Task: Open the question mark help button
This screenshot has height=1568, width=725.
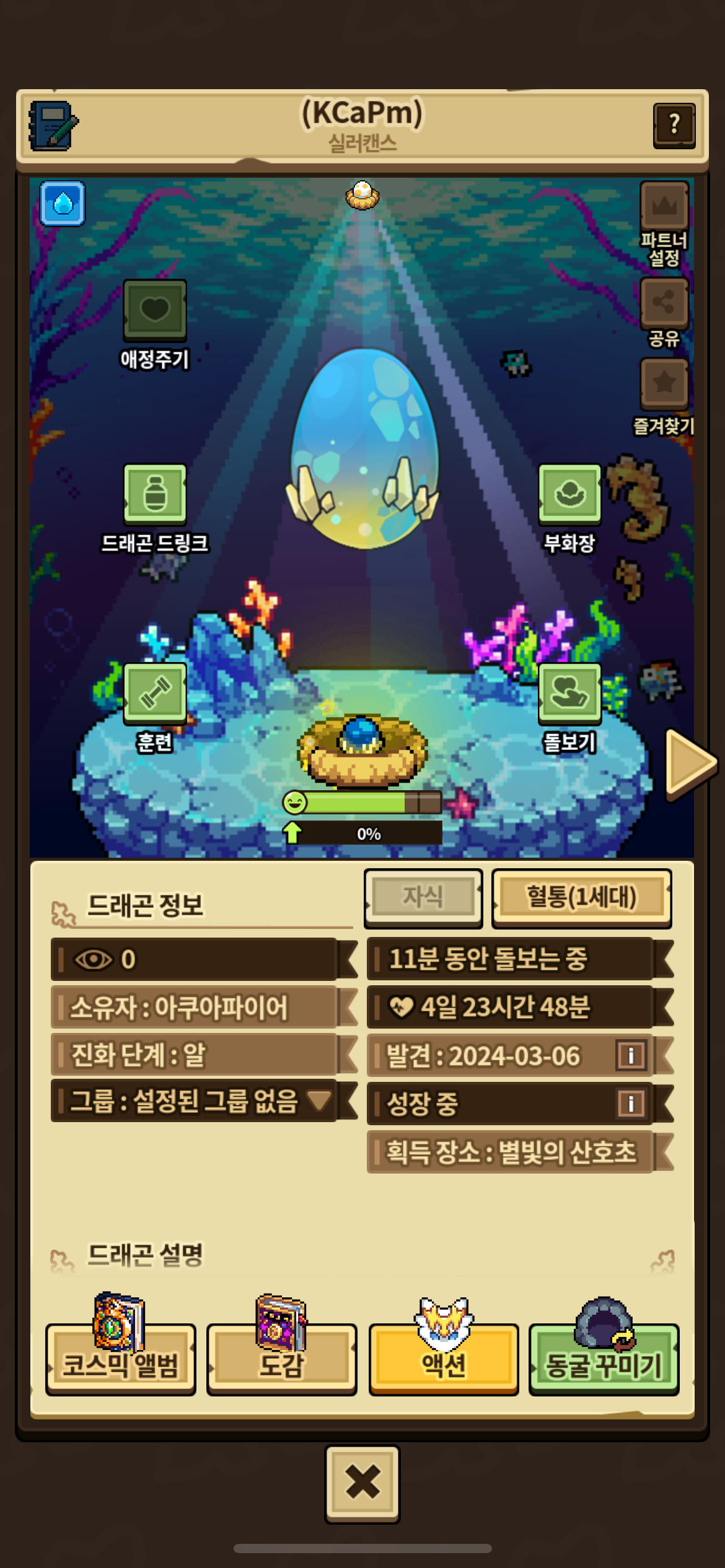Action: click(x=674, y=126)
